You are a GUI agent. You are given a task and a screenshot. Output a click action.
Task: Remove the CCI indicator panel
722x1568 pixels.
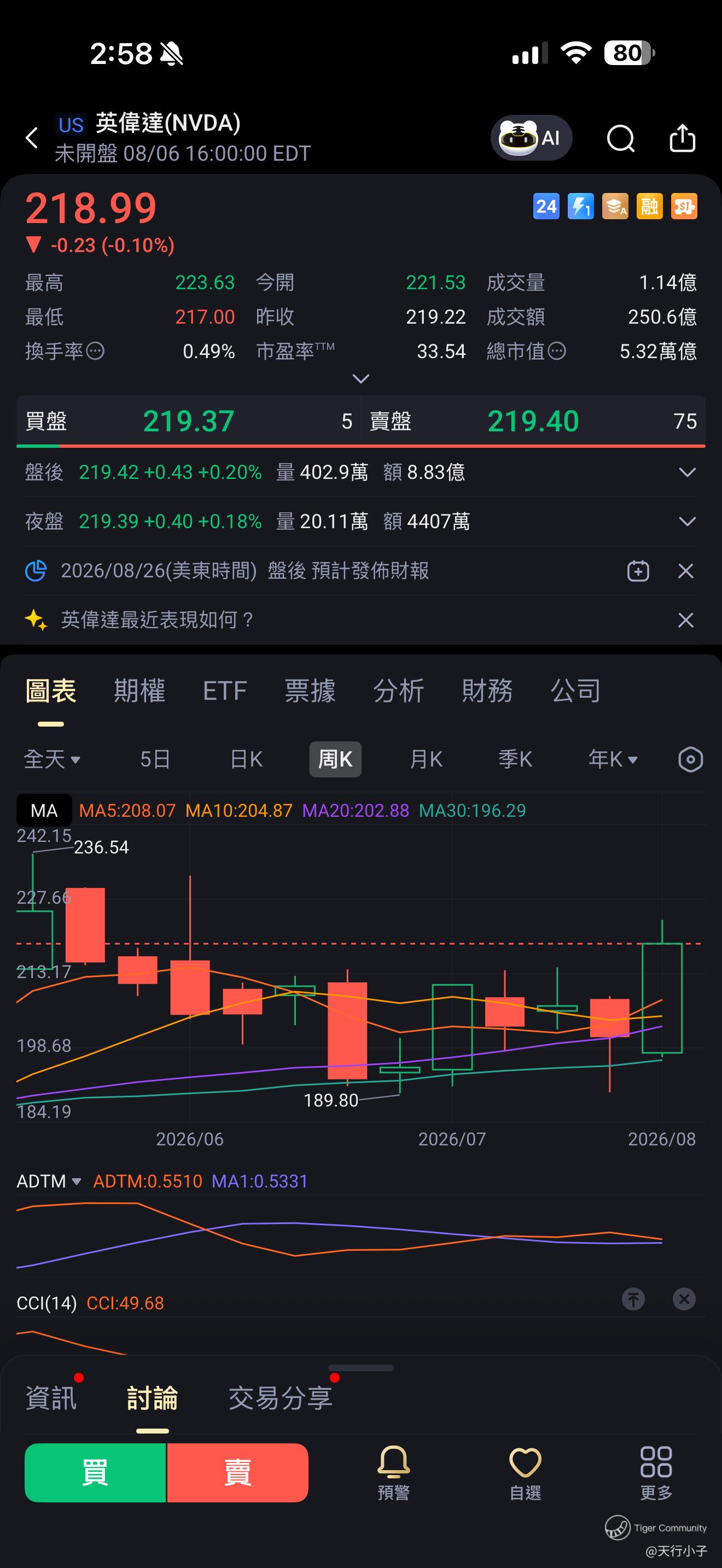[684, 1300]
